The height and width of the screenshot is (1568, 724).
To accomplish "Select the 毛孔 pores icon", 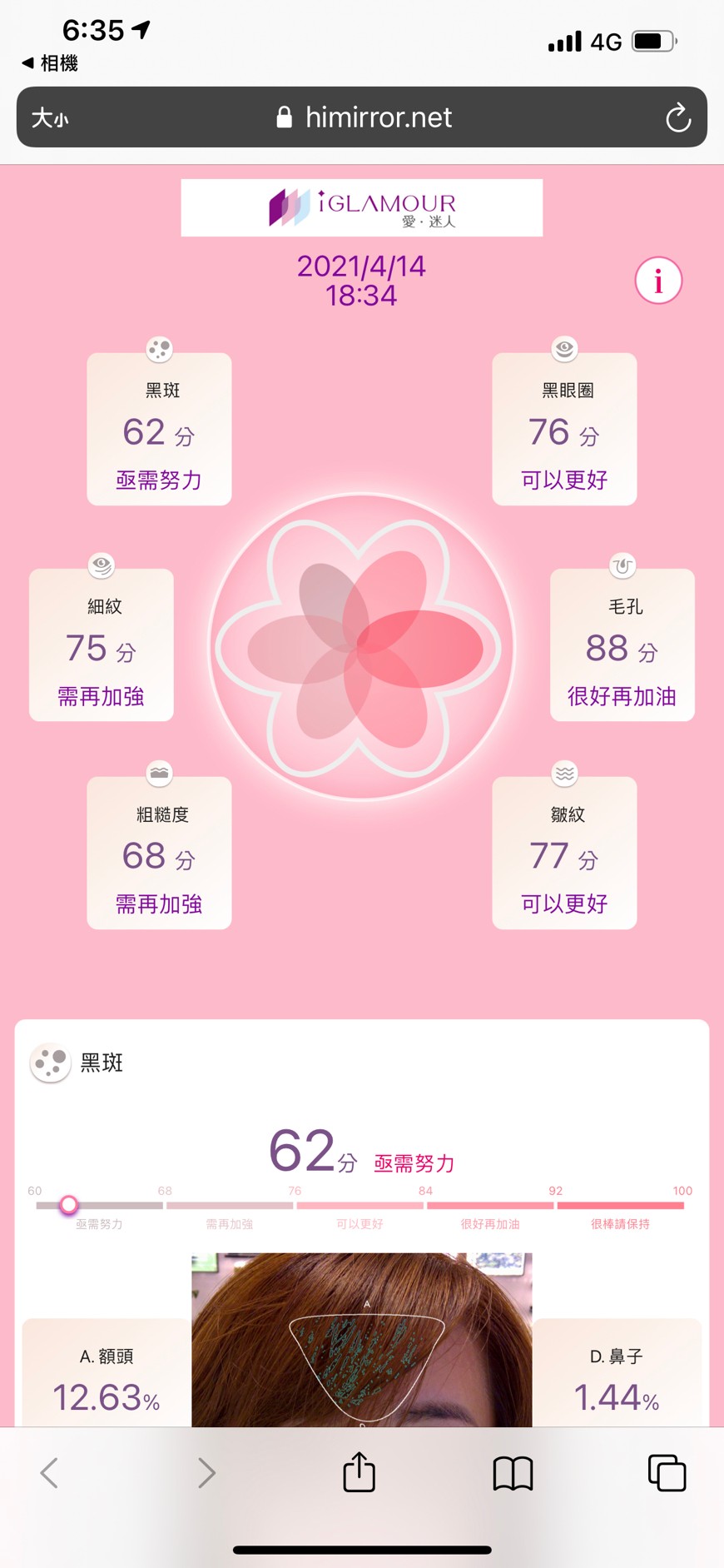I will pyautogui.click(x=622, y=565).
